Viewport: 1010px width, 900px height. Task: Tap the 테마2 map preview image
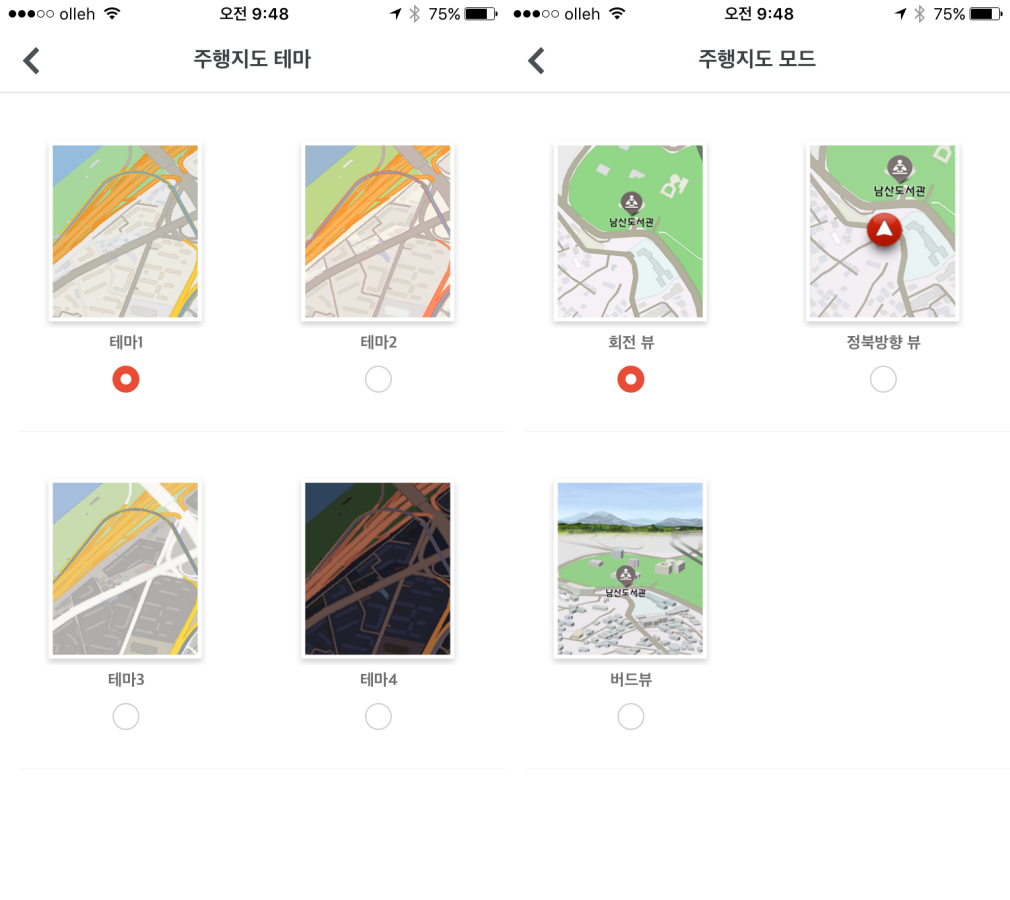click(x=378, y=232)
